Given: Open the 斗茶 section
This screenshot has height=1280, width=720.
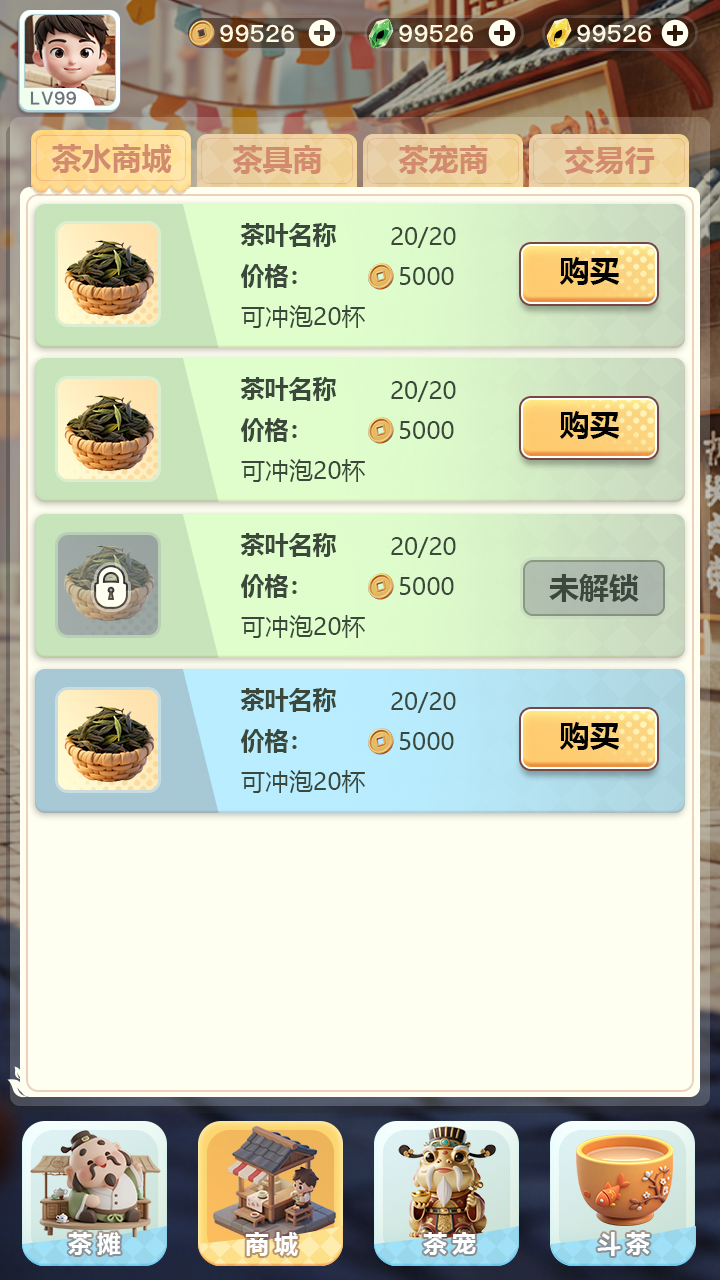Looking at the screenshot, I should tap(623, 1192).
